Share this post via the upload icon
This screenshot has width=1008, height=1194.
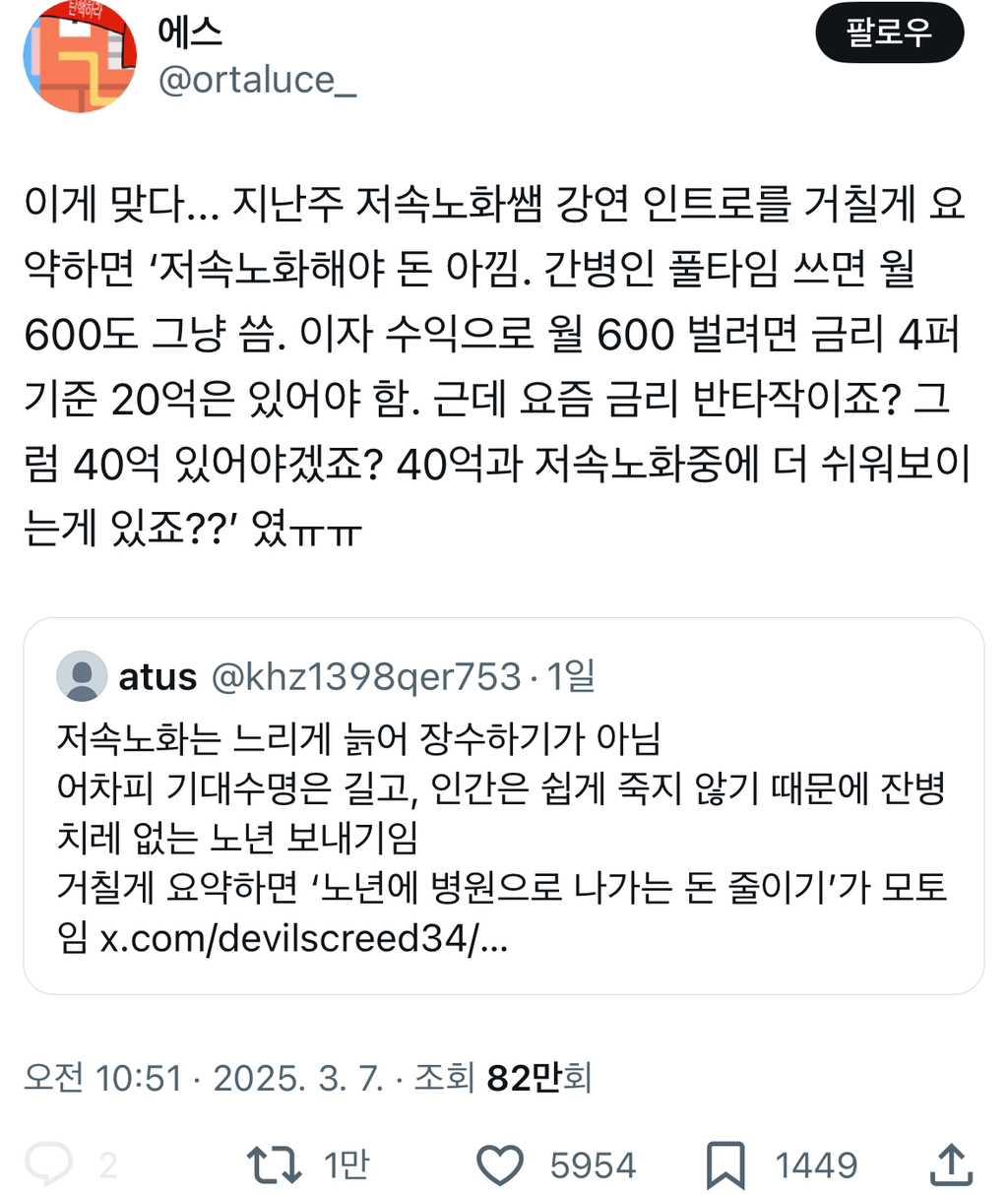(951, 1164)
